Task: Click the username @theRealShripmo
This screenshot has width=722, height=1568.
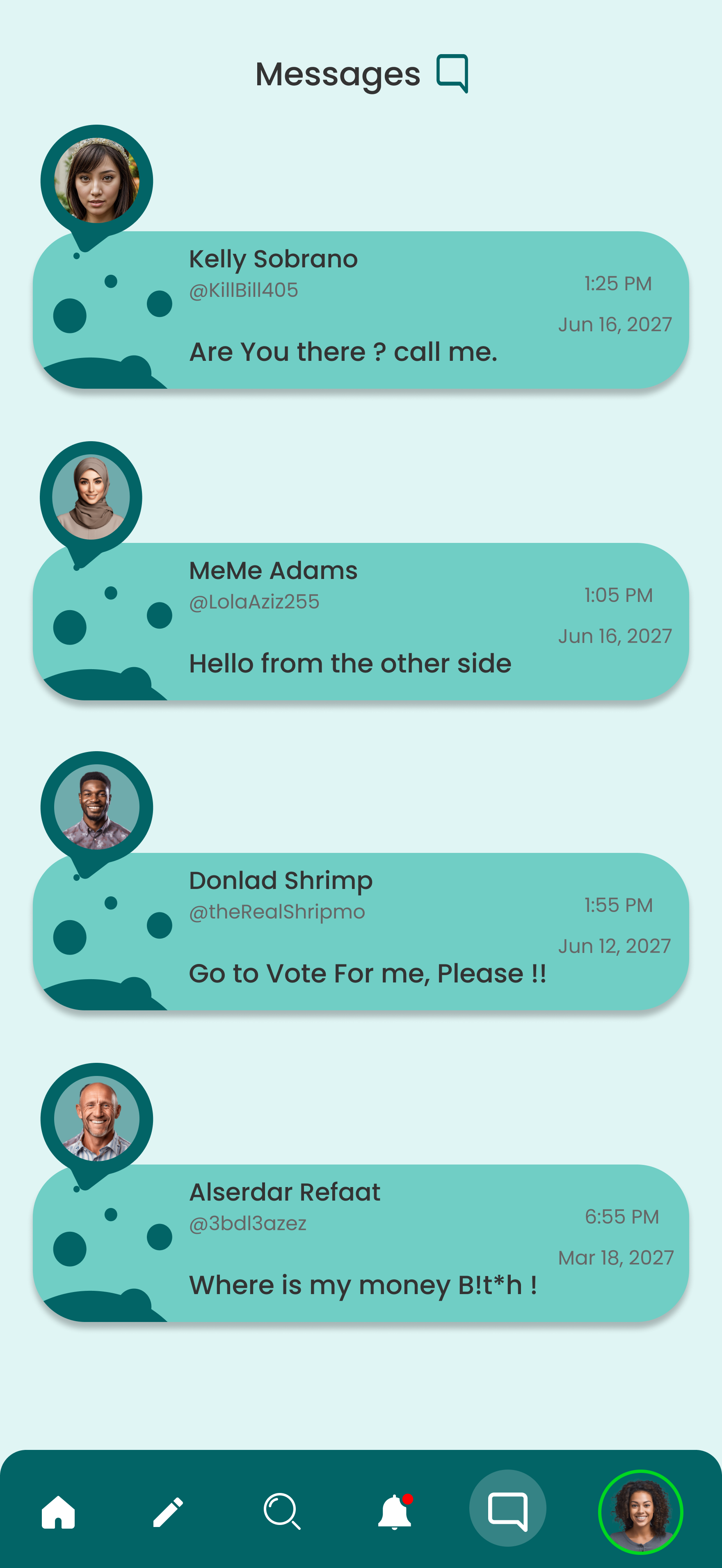Action: [x=276, y=911]
